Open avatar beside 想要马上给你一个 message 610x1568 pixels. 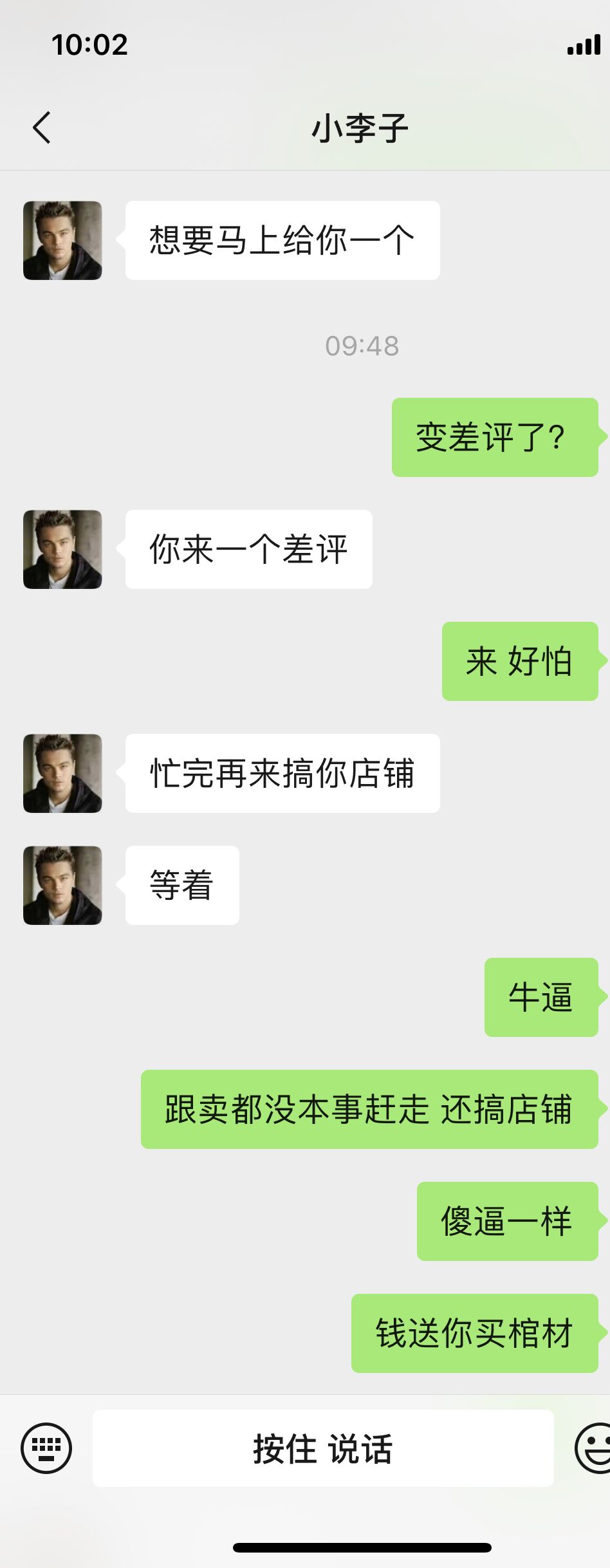pyautogui.click(x=62, y=241)
